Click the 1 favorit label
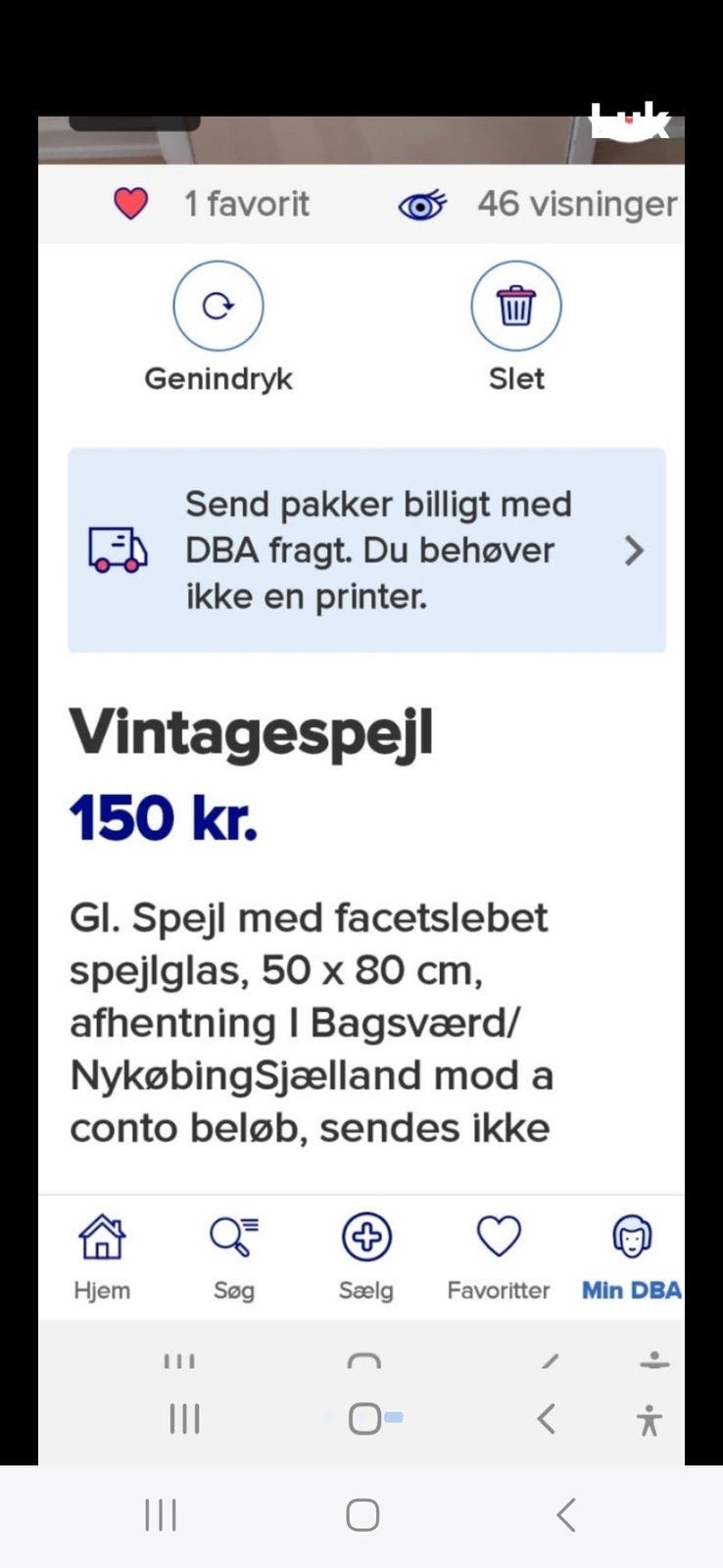The height and width of the screenshot is (1568, 723). 246,204
